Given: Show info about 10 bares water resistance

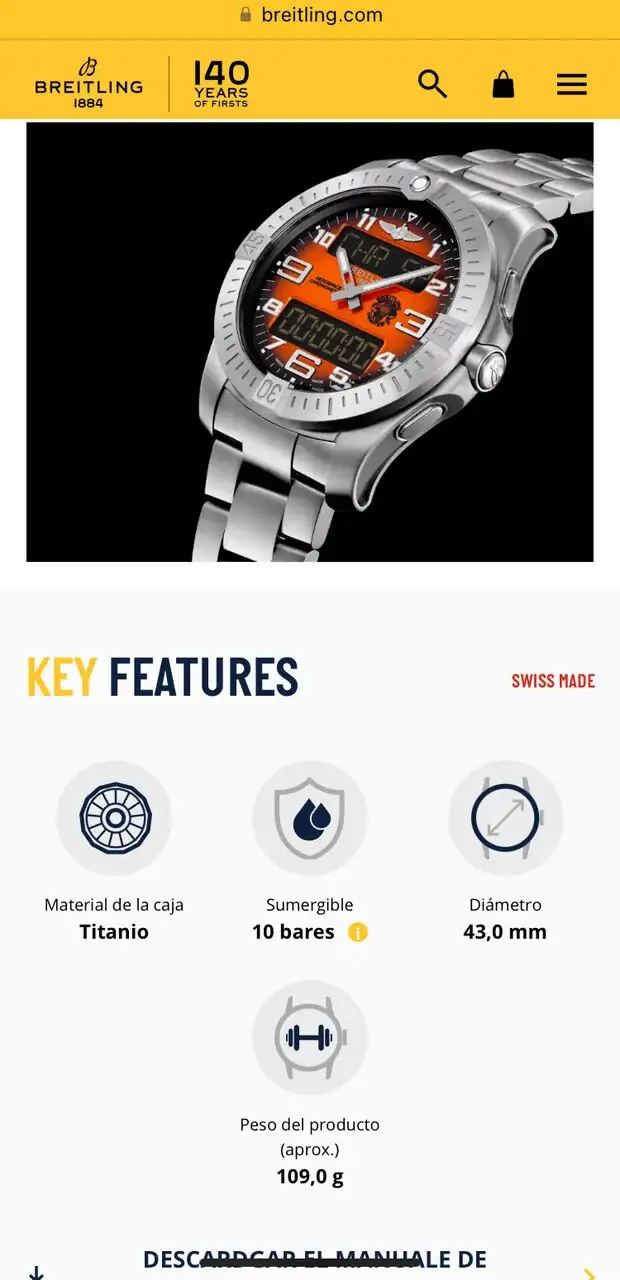Looking at the screenshot, I should point(358,932).
